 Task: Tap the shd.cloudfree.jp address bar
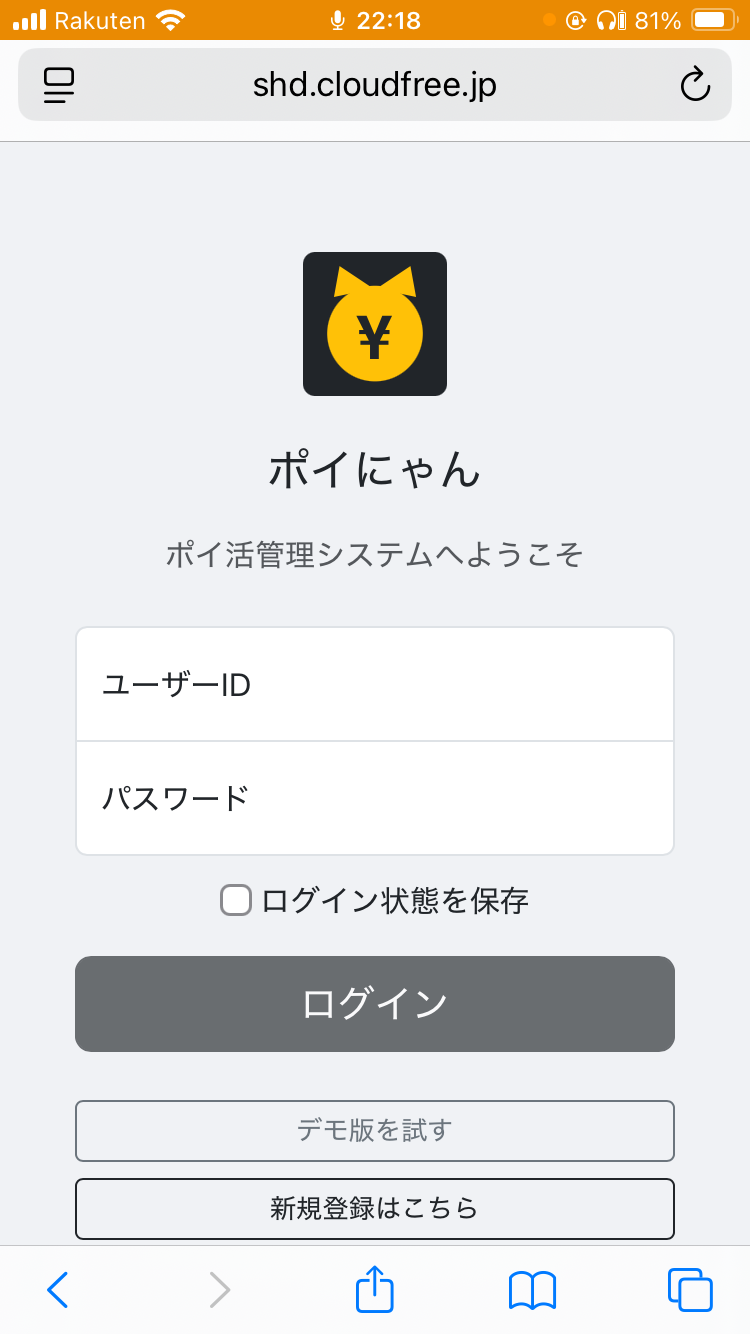tap(375, 85)
